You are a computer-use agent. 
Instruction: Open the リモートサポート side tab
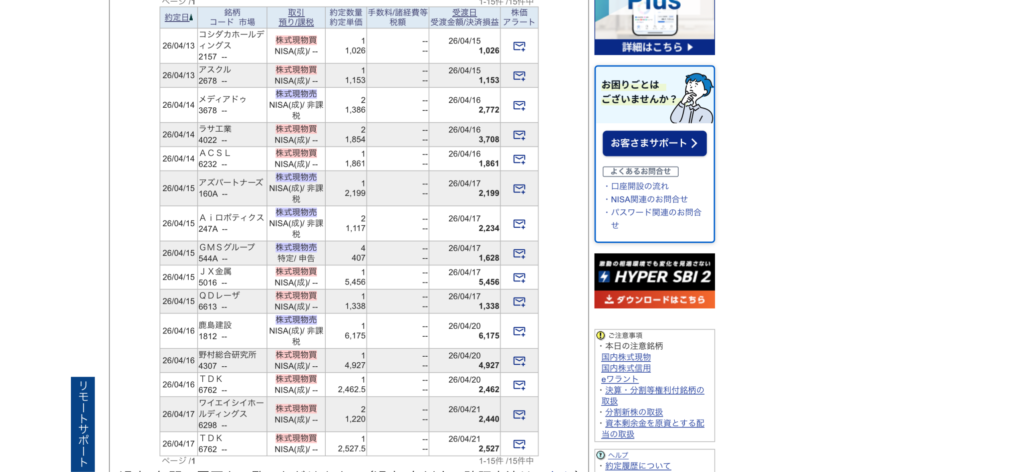coord(83,424)
